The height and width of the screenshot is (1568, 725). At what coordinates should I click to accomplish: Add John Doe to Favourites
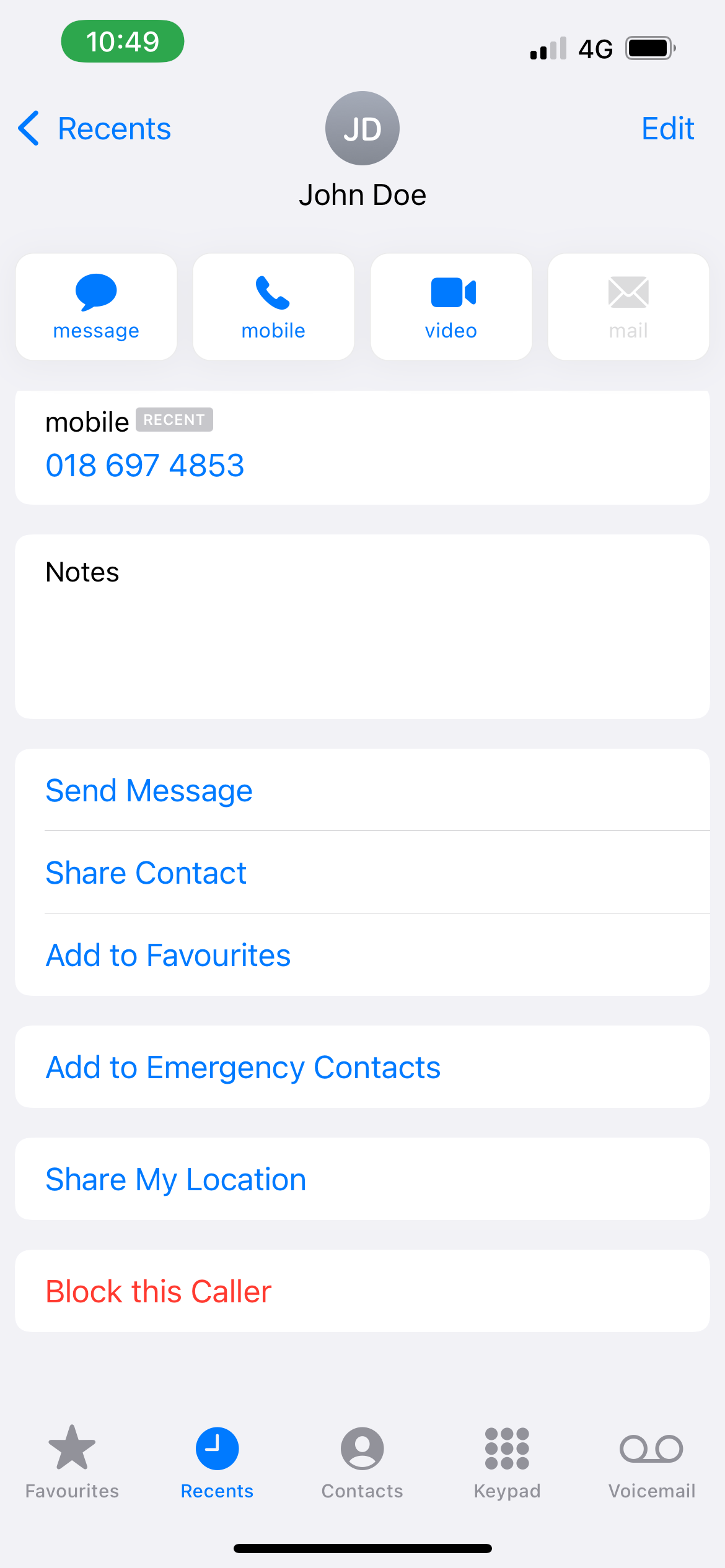tap(168, 956)
